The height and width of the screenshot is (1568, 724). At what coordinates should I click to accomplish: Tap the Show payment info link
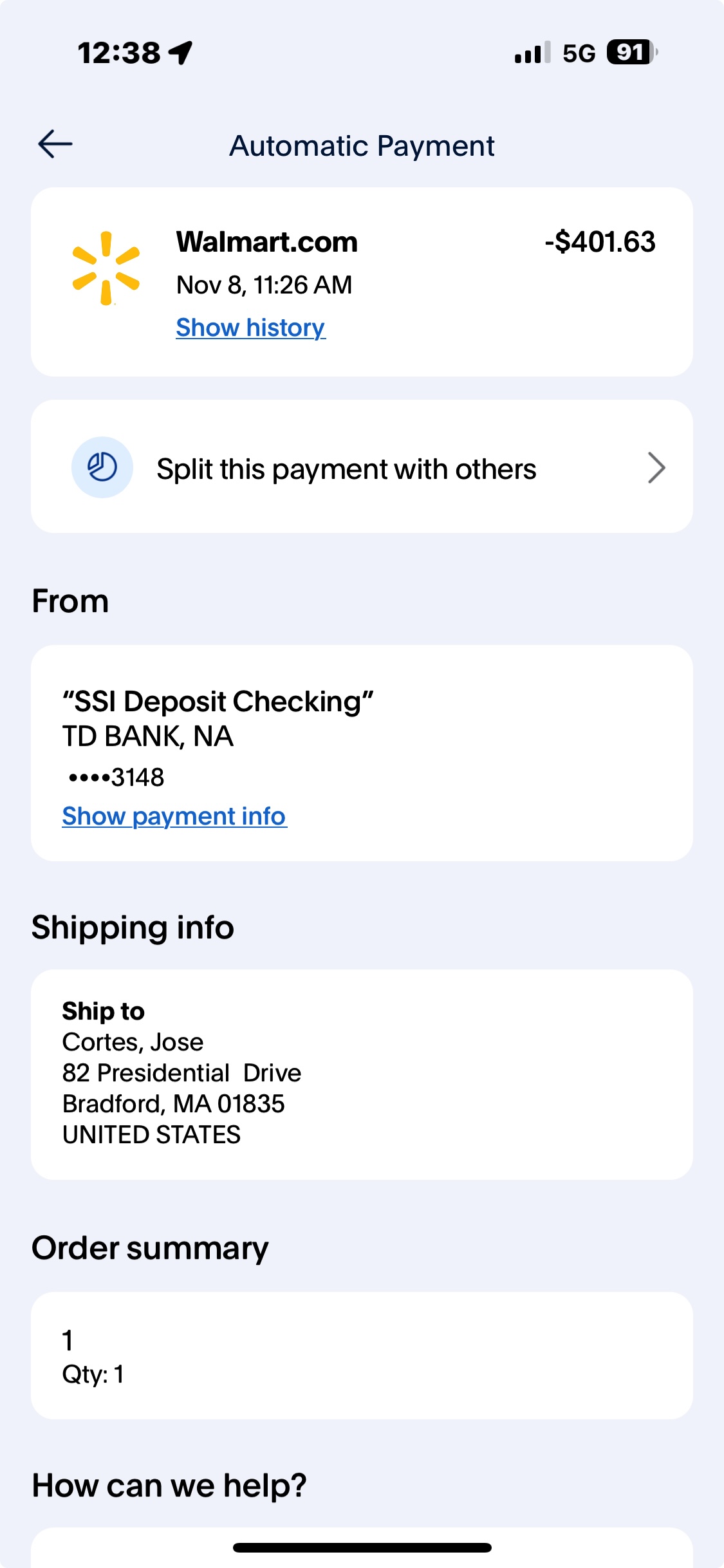tap(174, 816)
